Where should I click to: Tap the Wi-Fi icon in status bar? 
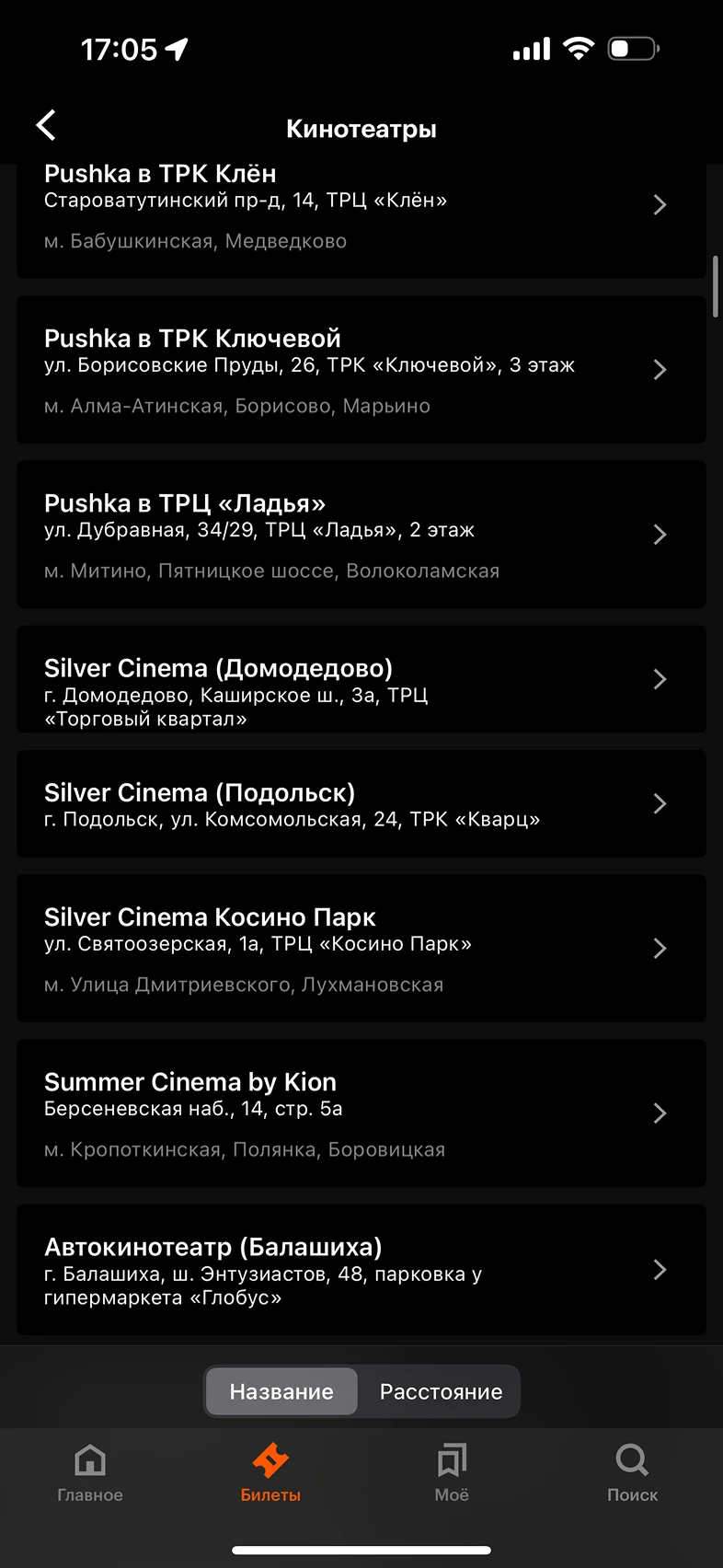point(579,48)
